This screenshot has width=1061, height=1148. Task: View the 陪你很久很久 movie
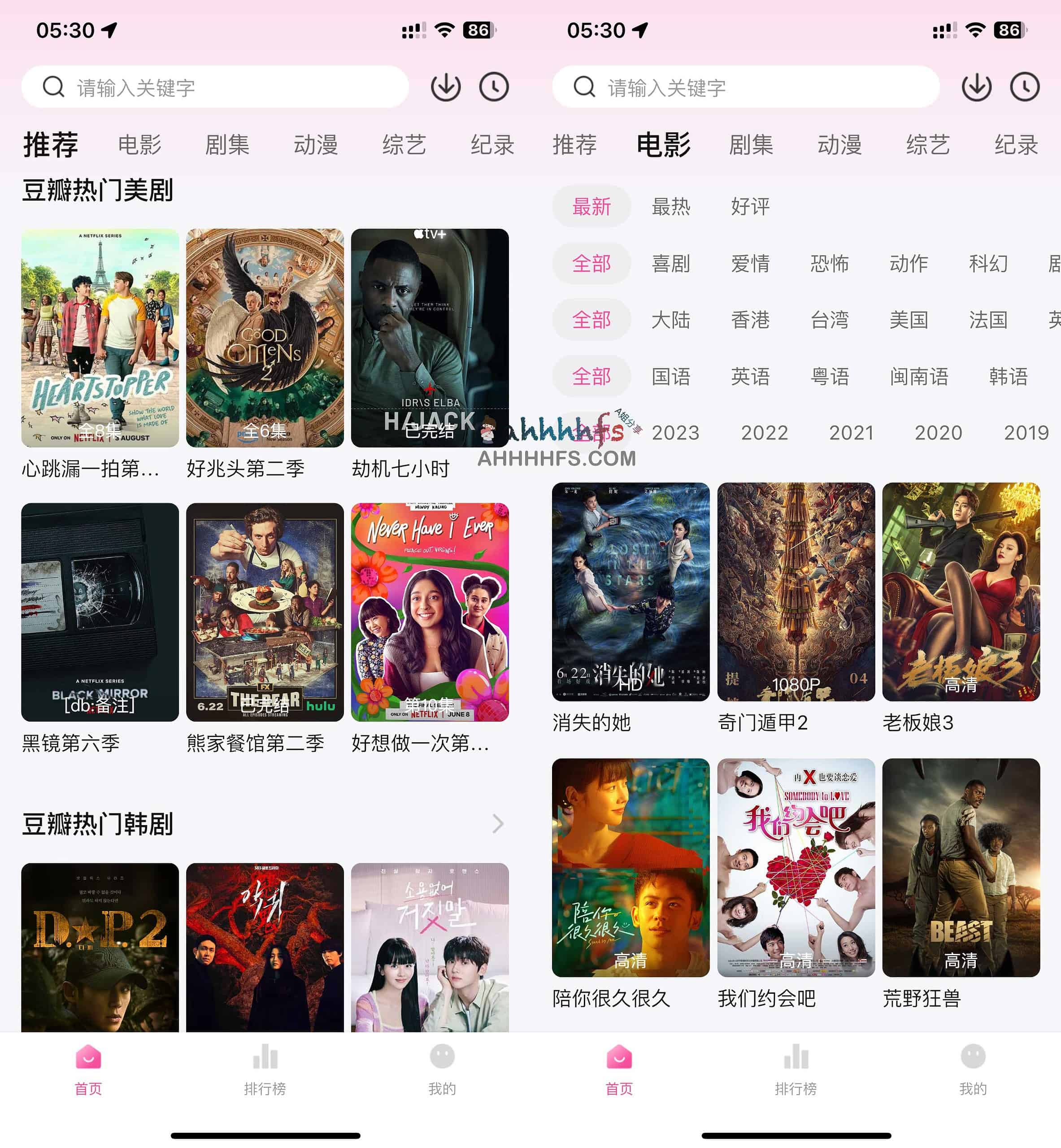coord(631,867)
